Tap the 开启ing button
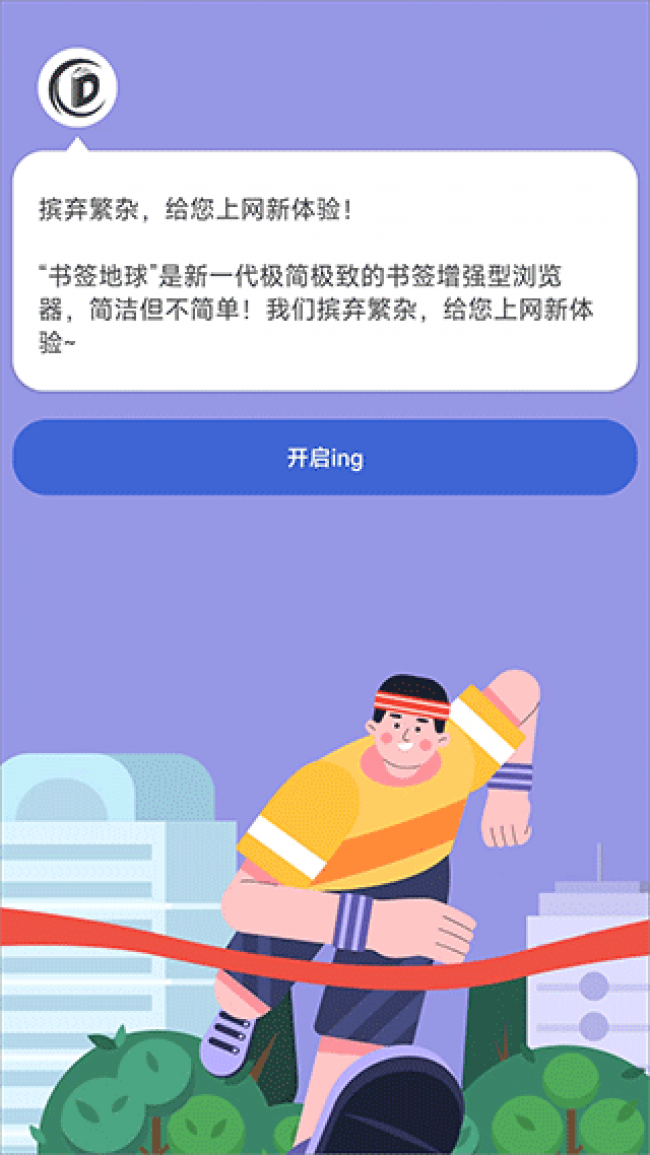This screenshot has height=1155, width=650. (x=324, y=458)
